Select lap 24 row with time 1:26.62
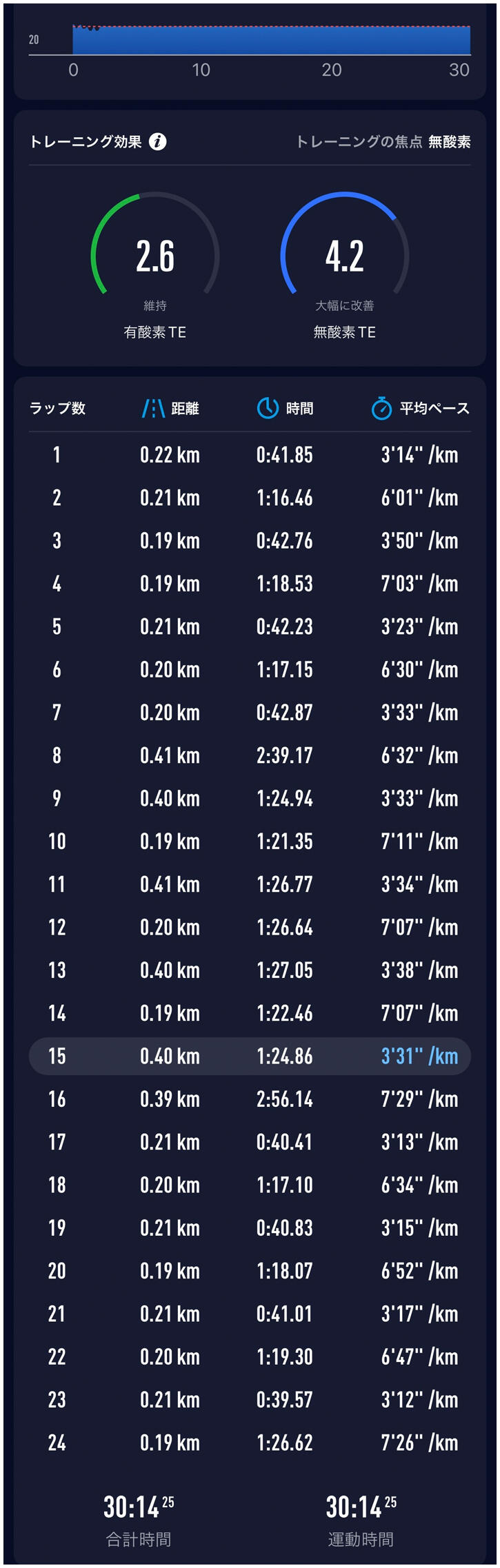Image resolution: width=500 pixels, height=1568 pixels. pos(250,1443)
